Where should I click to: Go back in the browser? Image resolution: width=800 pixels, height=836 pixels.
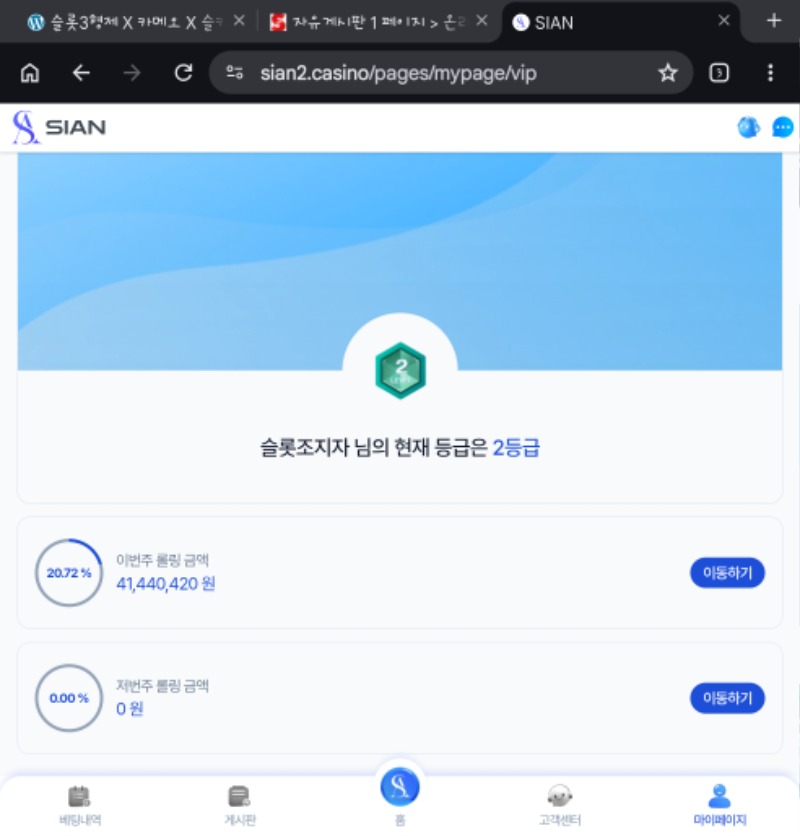click(x=81, y=73)
